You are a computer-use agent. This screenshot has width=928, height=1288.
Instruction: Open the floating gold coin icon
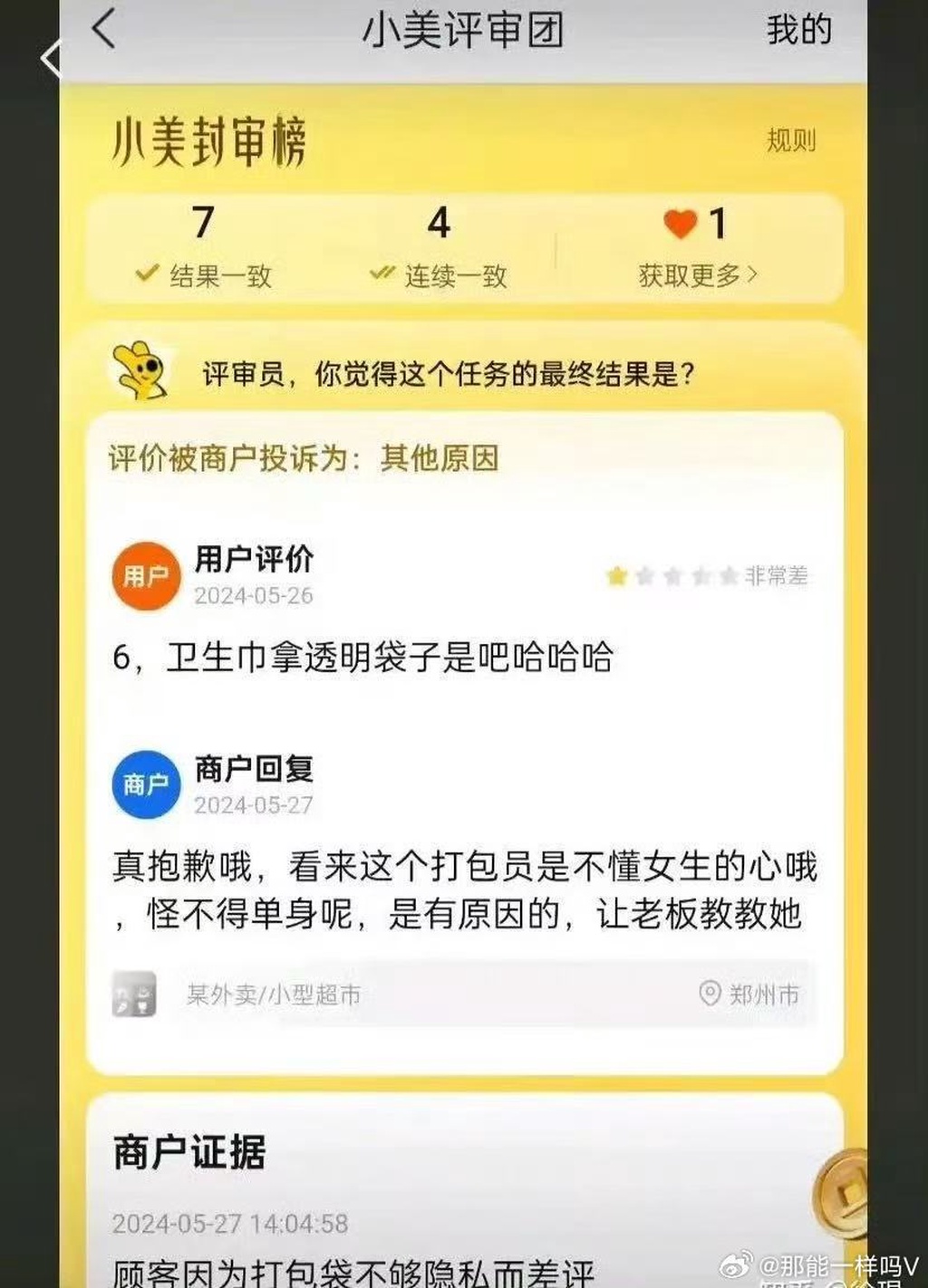coord(843,1193)
